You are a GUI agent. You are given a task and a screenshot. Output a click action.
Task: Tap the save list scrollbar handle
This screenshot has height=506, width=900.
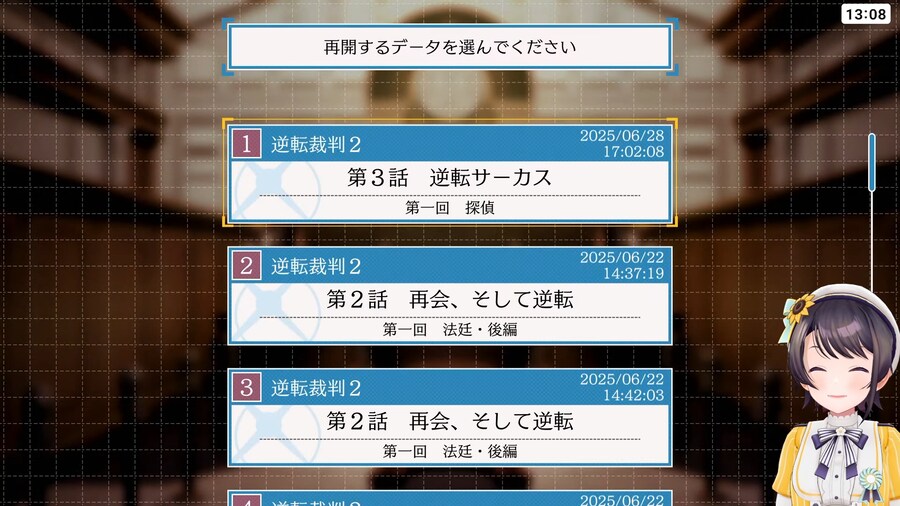pos(871,160)
